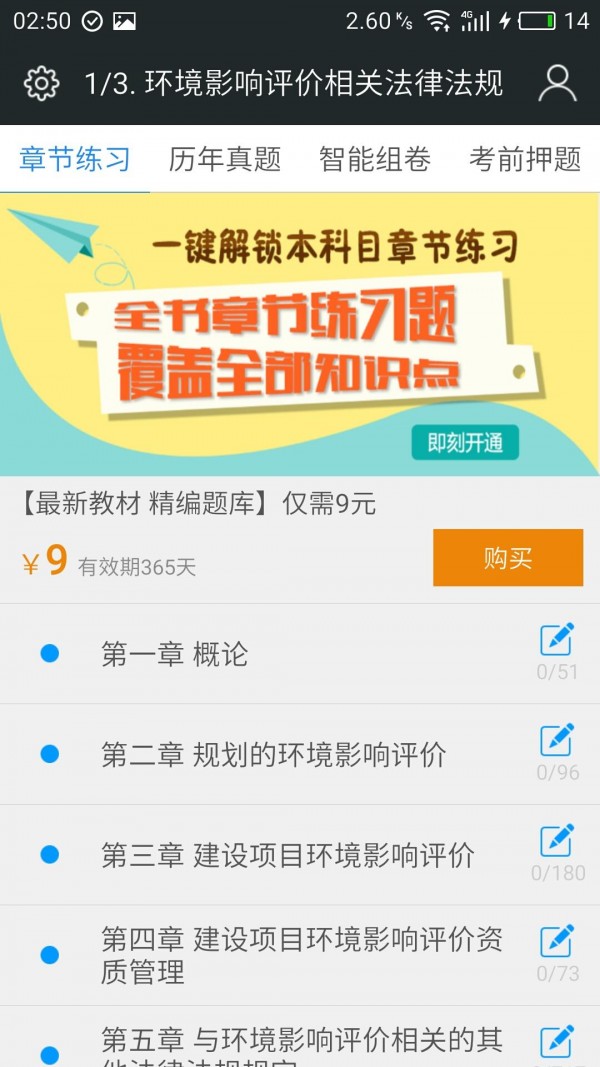Image resolution: width=600 pixels, height=1067 pixels.
Task: Open the user profile icon
Action: [557, 84]
